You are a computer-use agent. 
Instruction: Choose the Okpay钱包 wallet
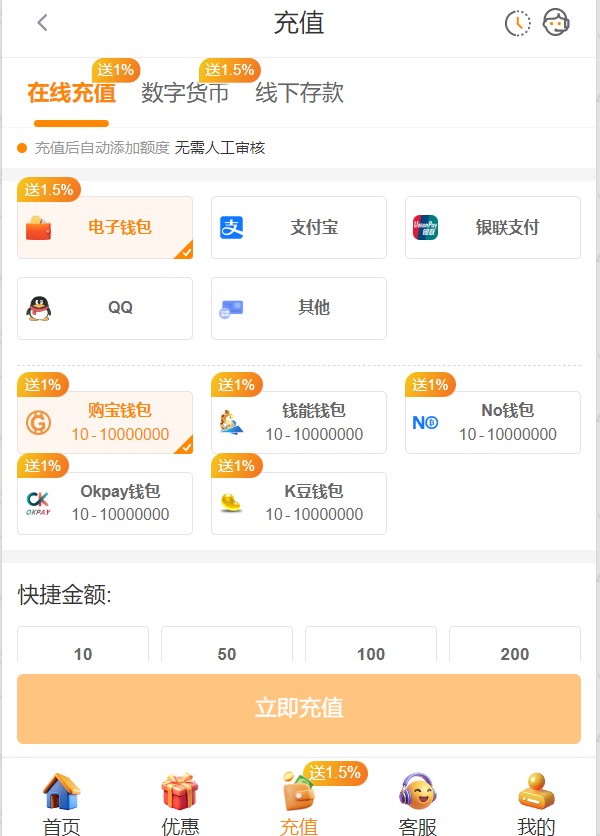(x=104, y=503)
